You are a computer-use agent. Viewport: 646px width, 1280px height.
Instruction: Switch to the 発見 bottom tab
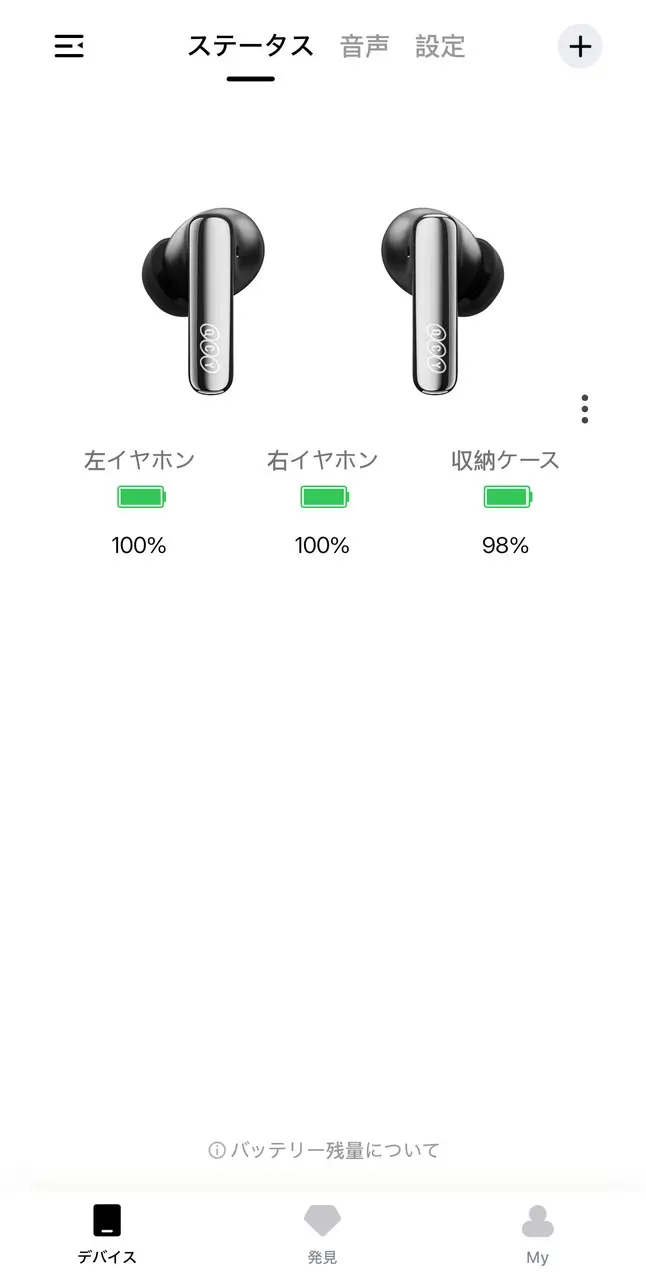pos(322,1234)
